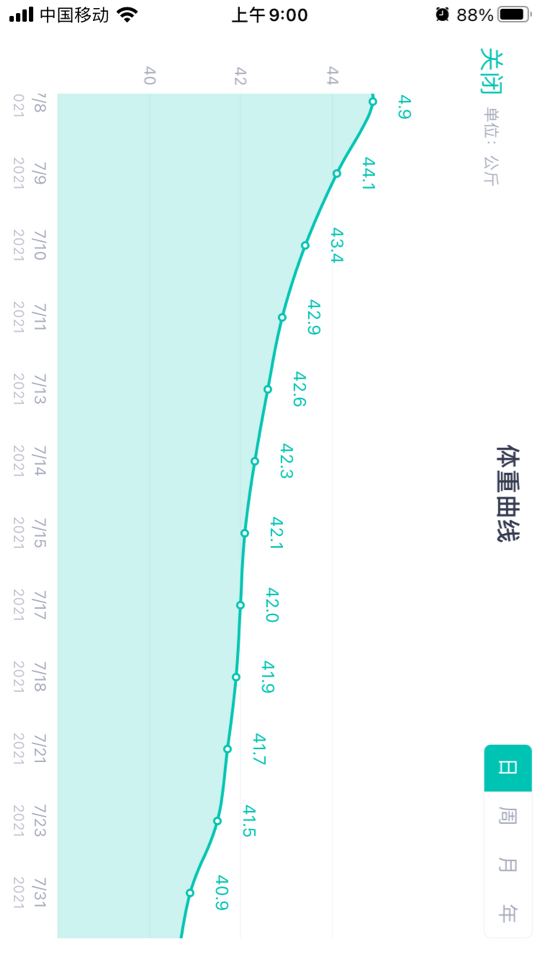
Task: Tap the 41.5 point on 7/23
Action: pos(217,821)
